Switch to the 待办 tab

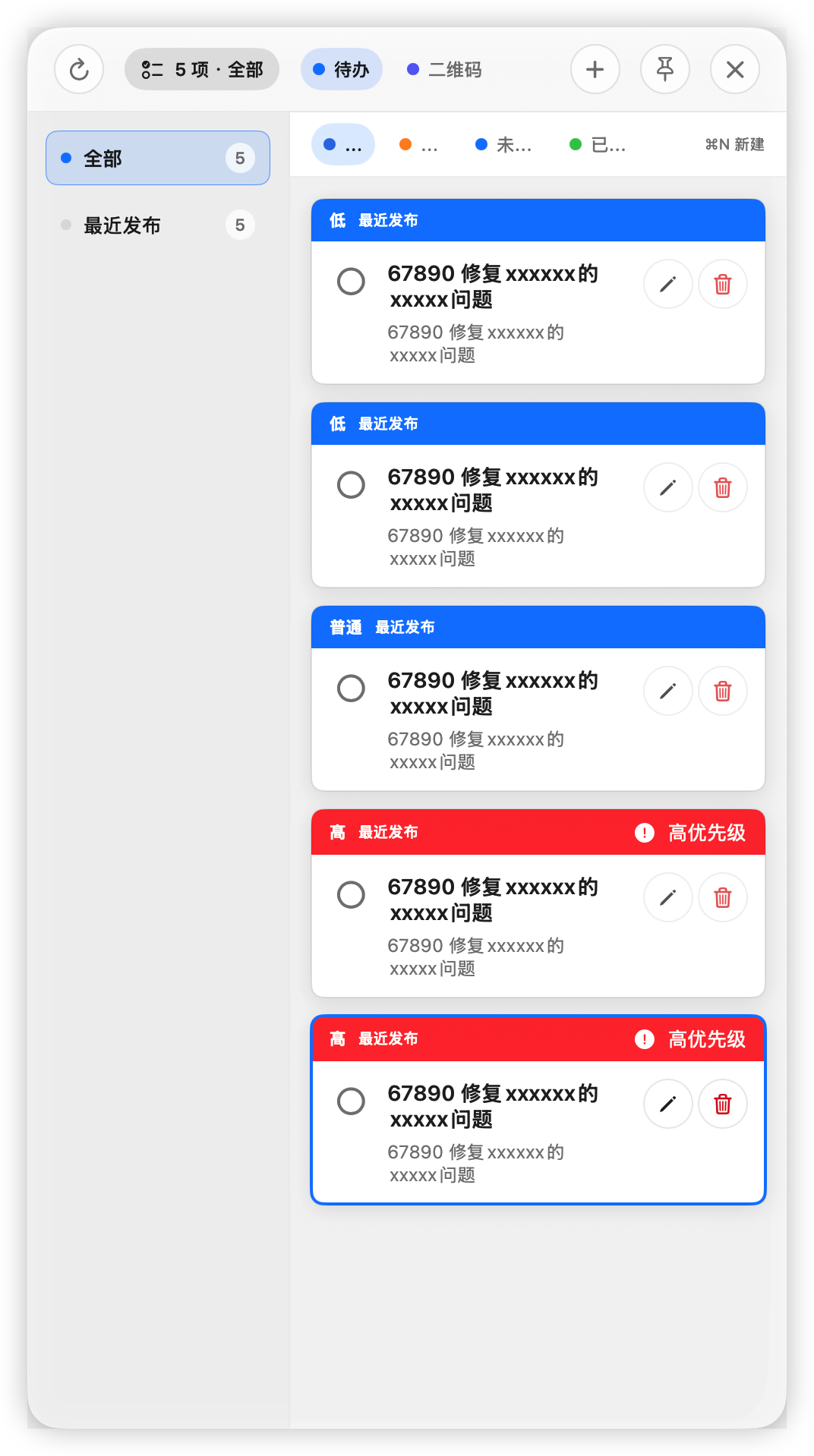[342, 70]
